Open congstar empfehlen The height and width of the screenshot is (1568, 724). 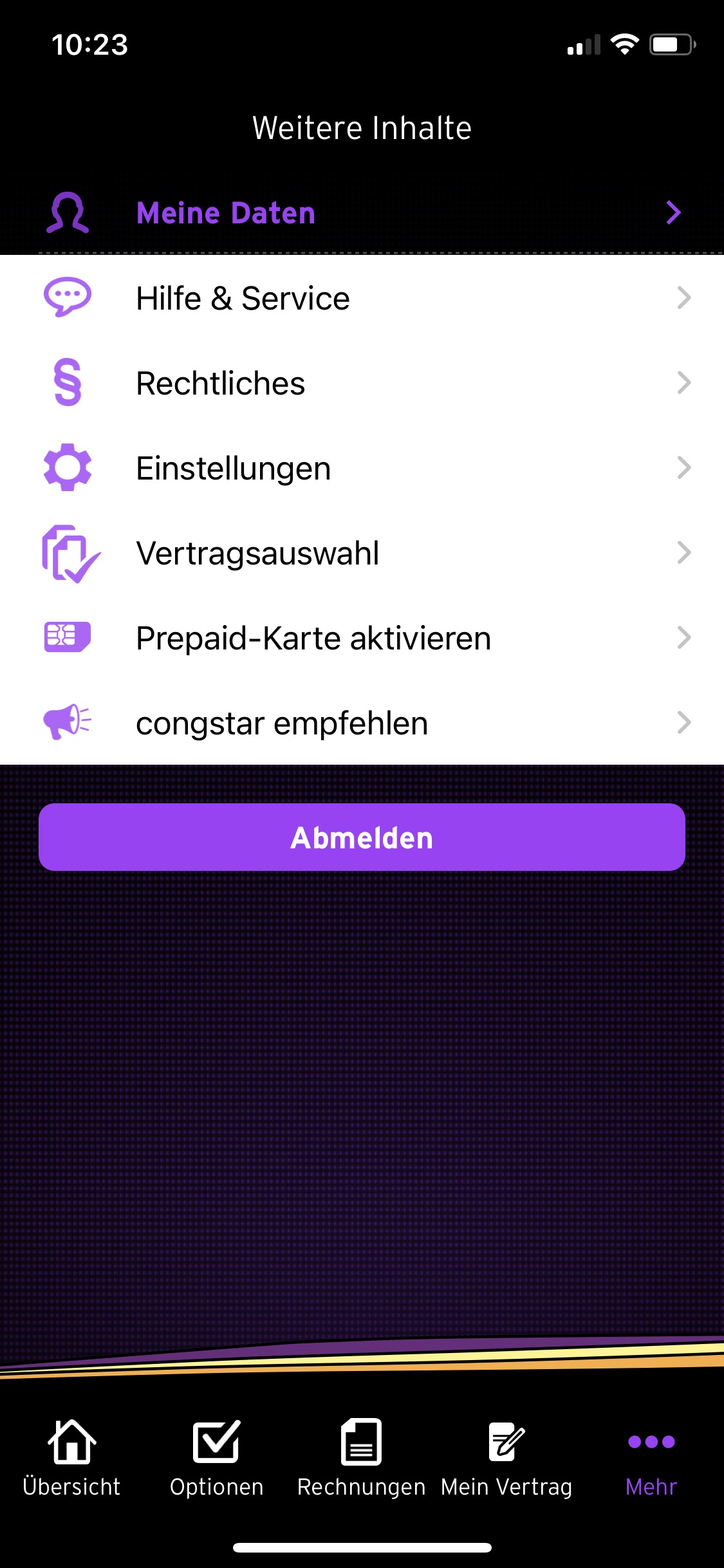(x=360, y=723)
